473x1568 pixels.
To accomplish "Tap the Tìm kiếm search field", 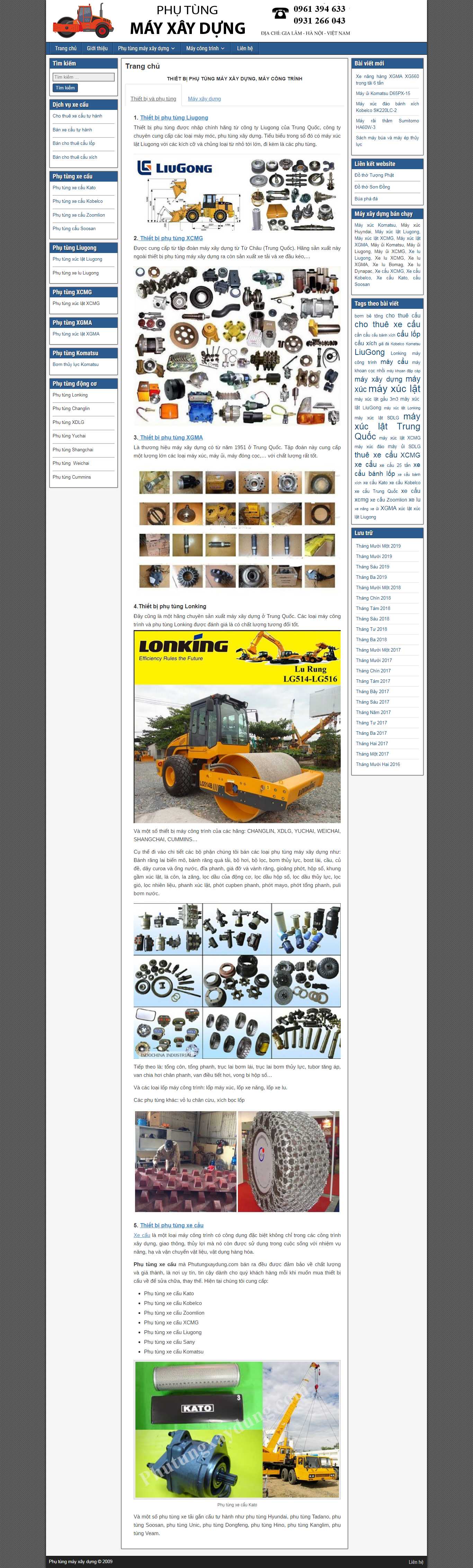I will pos(83,77).
